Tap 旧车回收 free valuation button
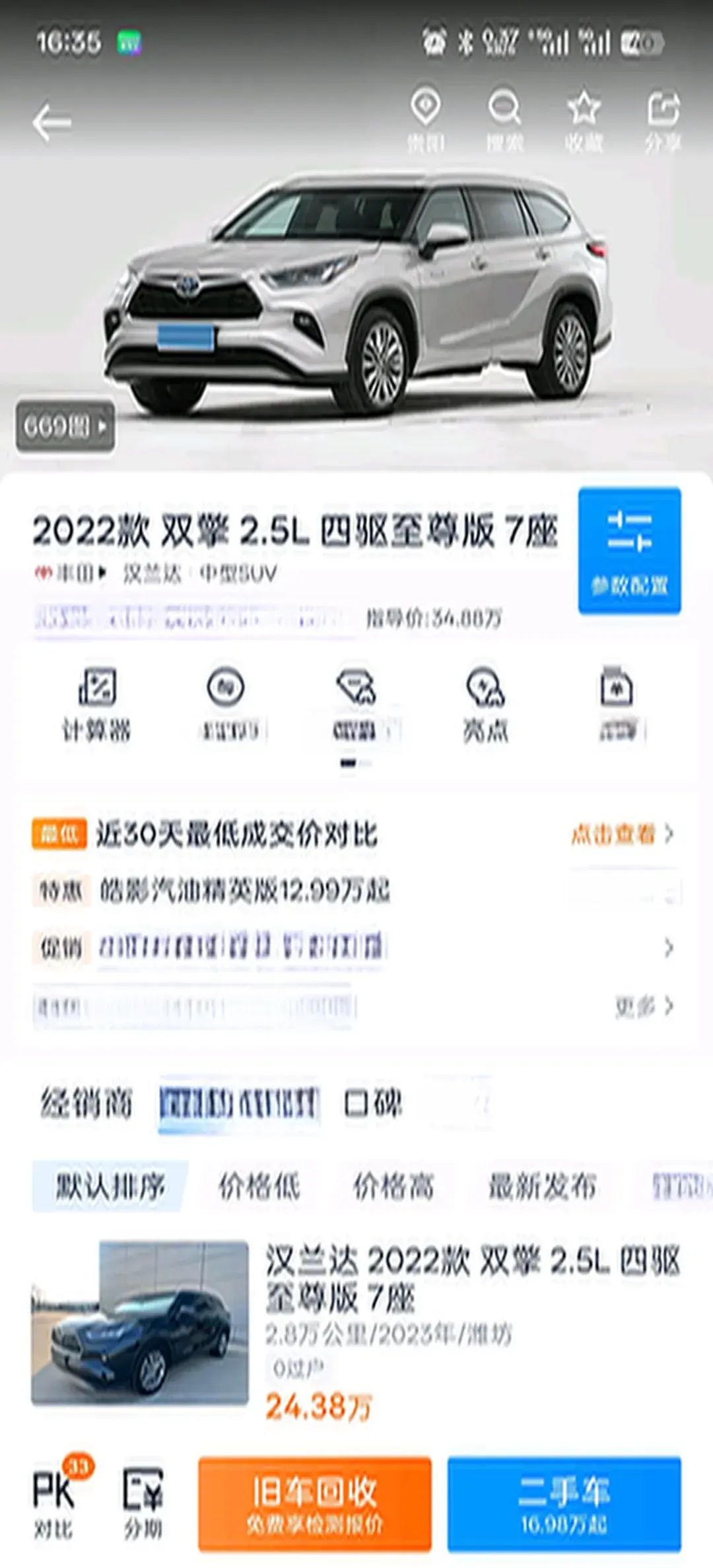This screenshot has width=713, height=1568. pyautogui.click(x=315, y=1503)
